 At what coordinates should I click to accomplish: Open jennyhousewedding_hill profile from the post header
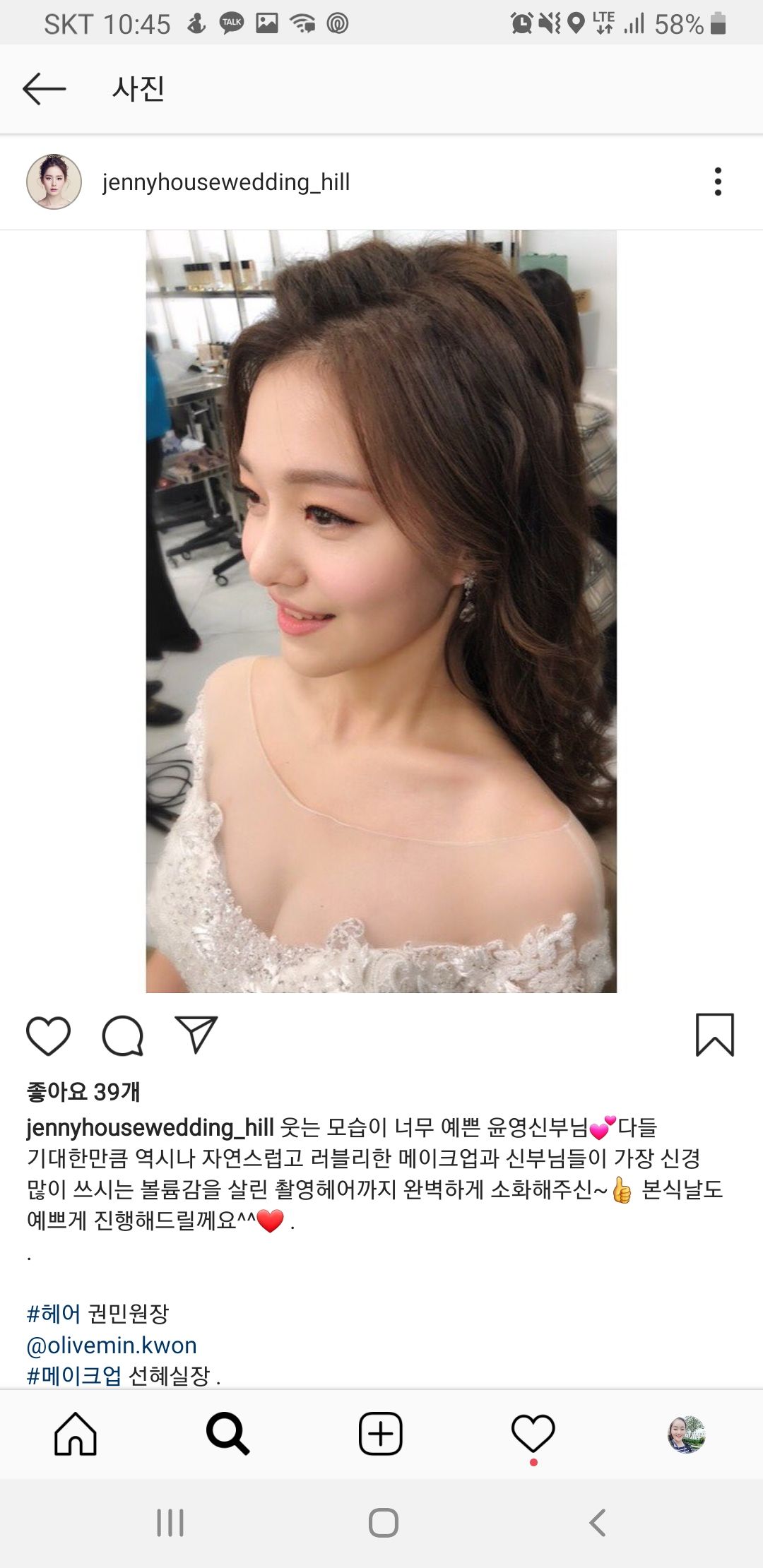[x=225, y=182]
